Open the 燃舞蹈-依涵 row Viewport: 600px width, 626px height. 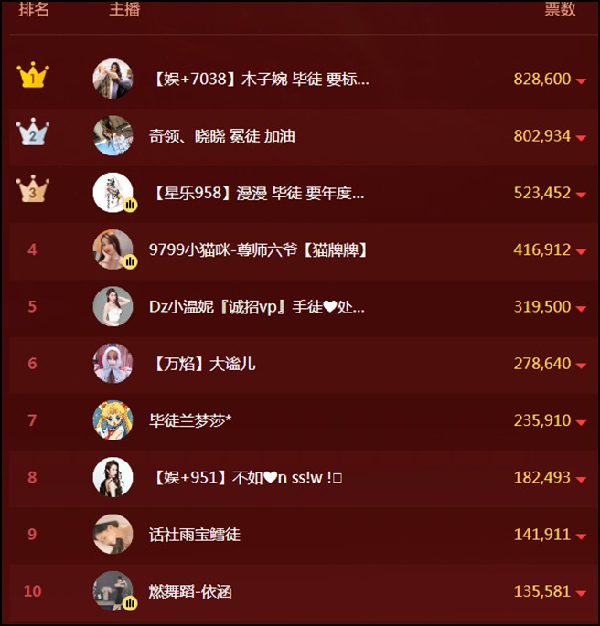click(x=190, y=592)
